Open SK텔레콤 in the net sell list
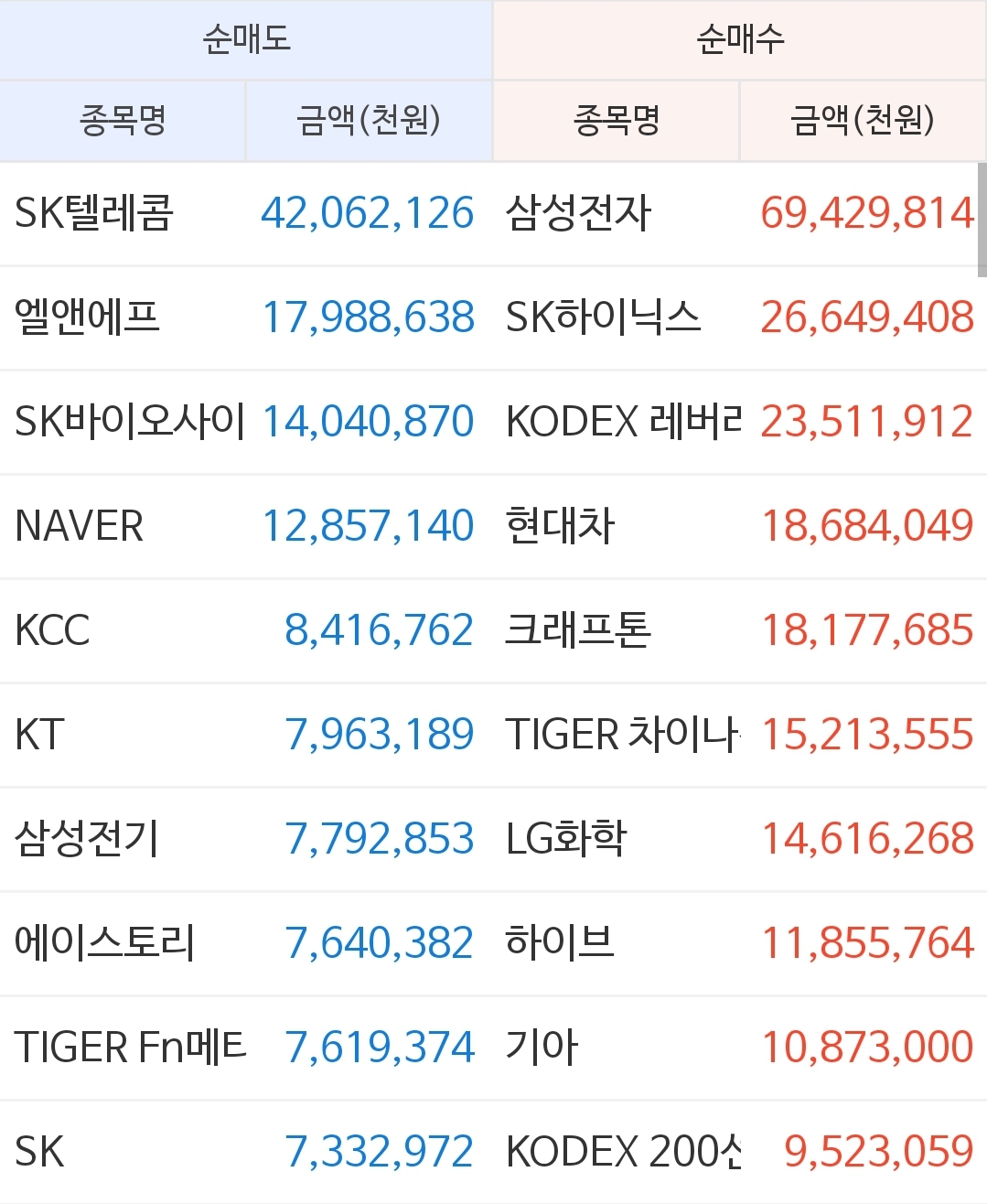This screenshot has width=987, height=1204. 94,213
